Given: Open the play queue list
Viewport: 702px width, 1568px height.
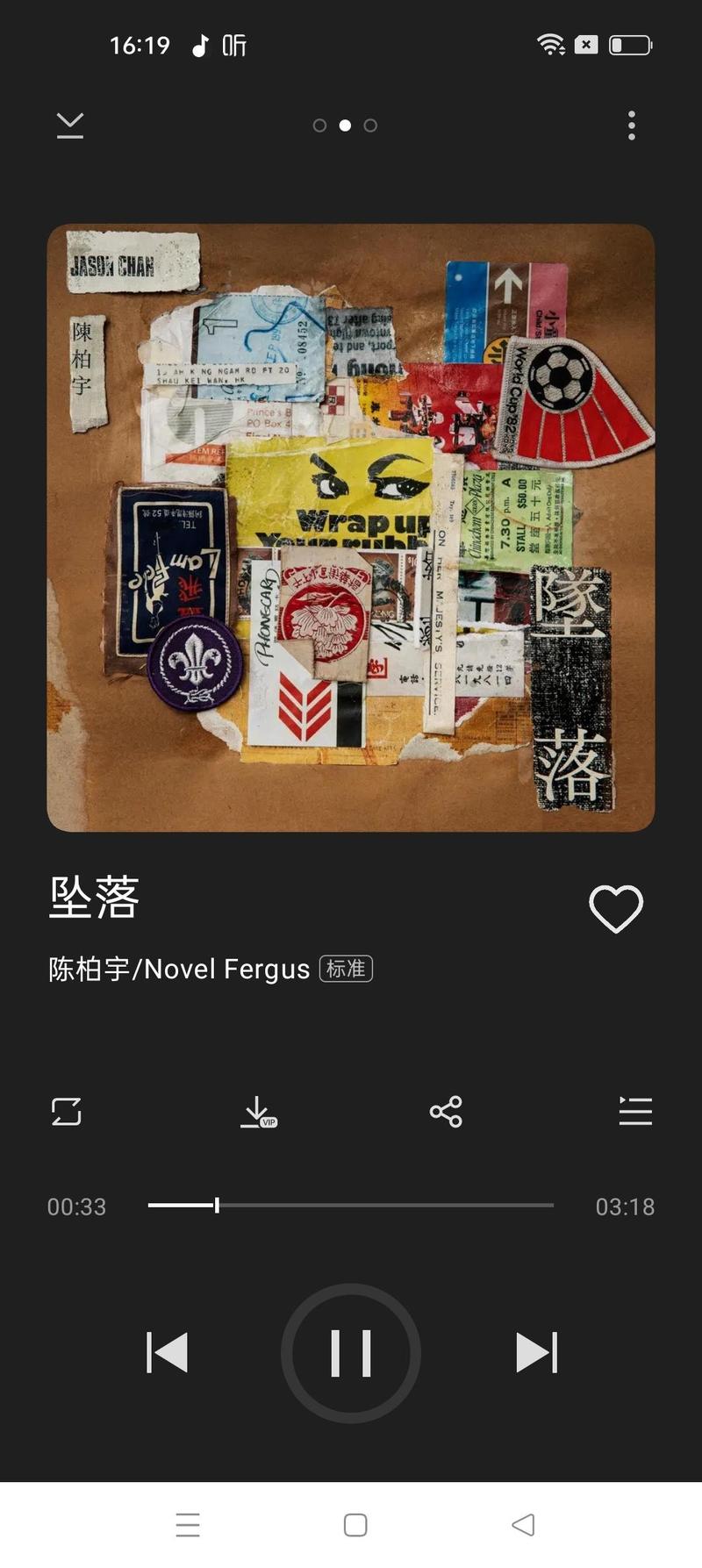Looking at the screenshot, I should point(635,1112).
